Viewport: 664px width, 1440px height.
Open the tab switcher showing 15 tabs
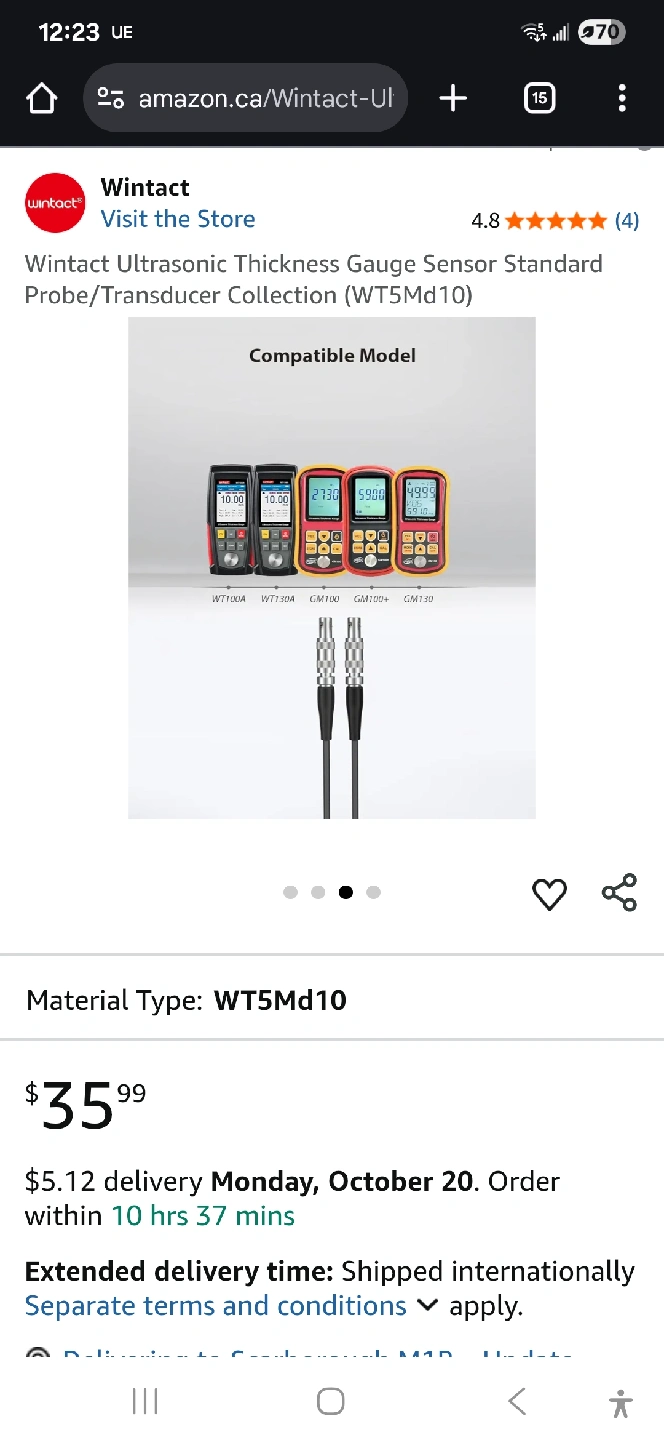pos(539,98)
